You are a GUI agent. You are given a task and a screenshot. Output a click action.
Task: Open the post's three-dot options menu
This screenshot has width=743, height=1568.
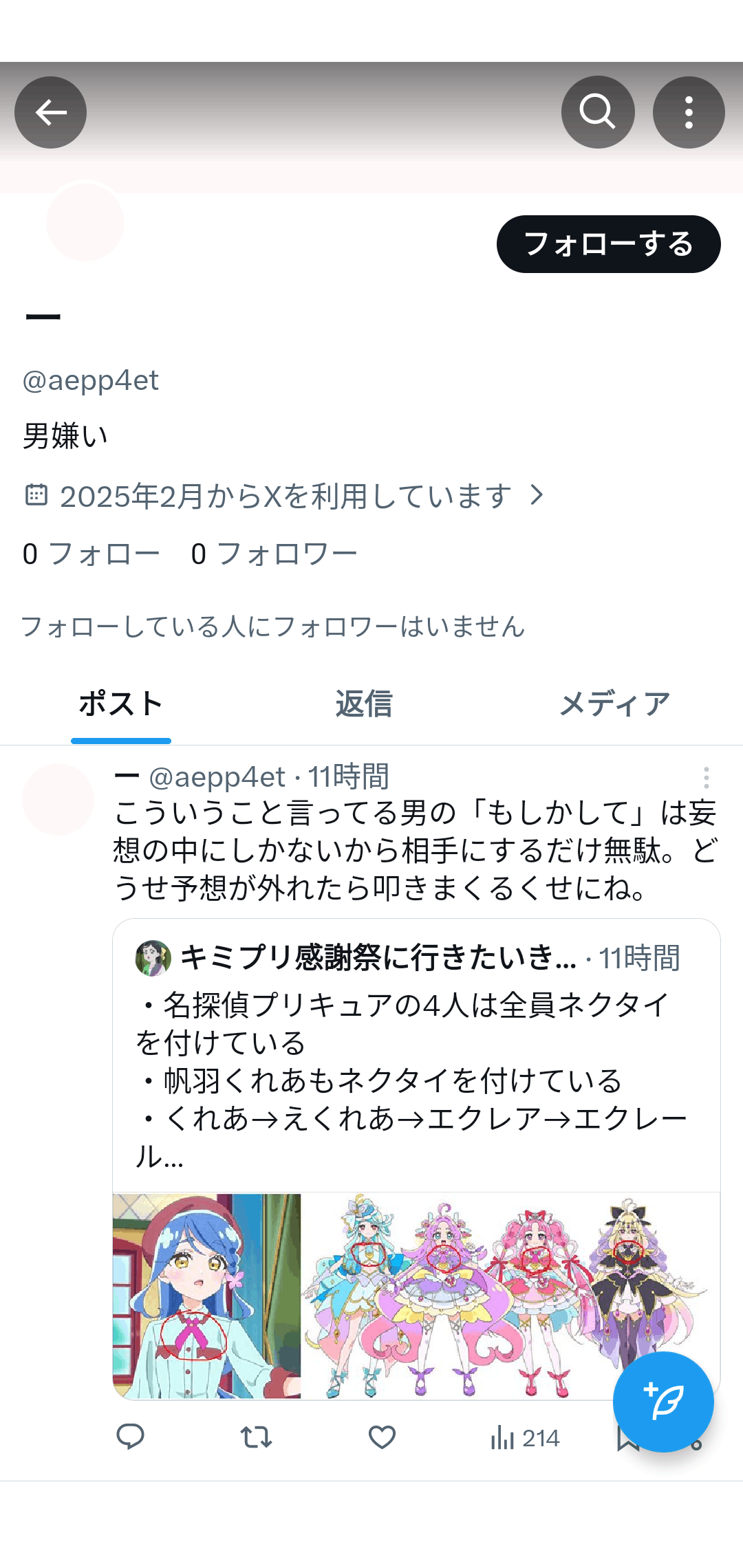pos(706,778)
